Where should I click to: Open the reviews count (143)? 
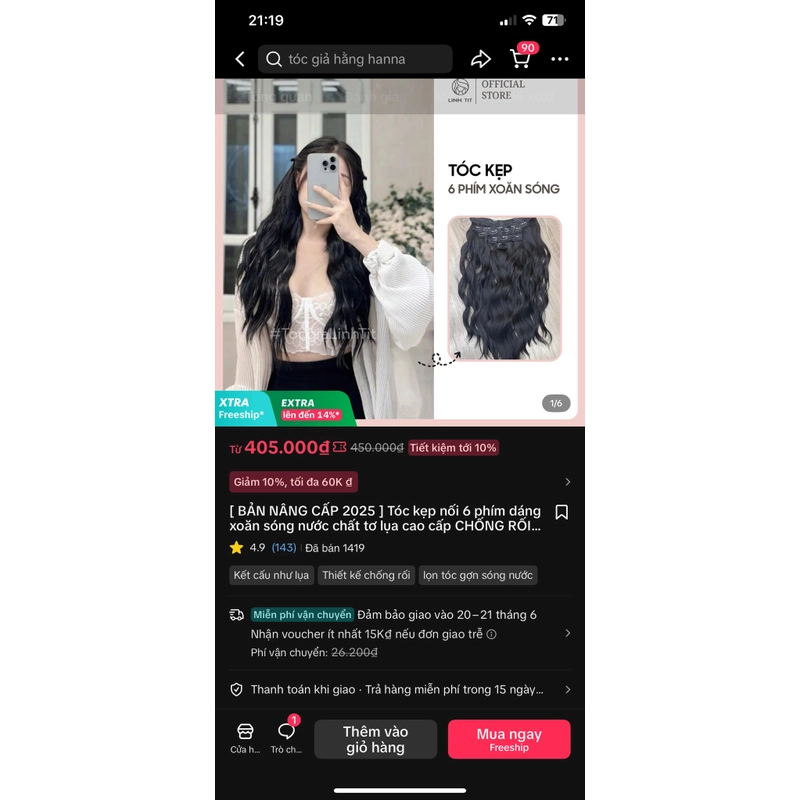(284, 548)
